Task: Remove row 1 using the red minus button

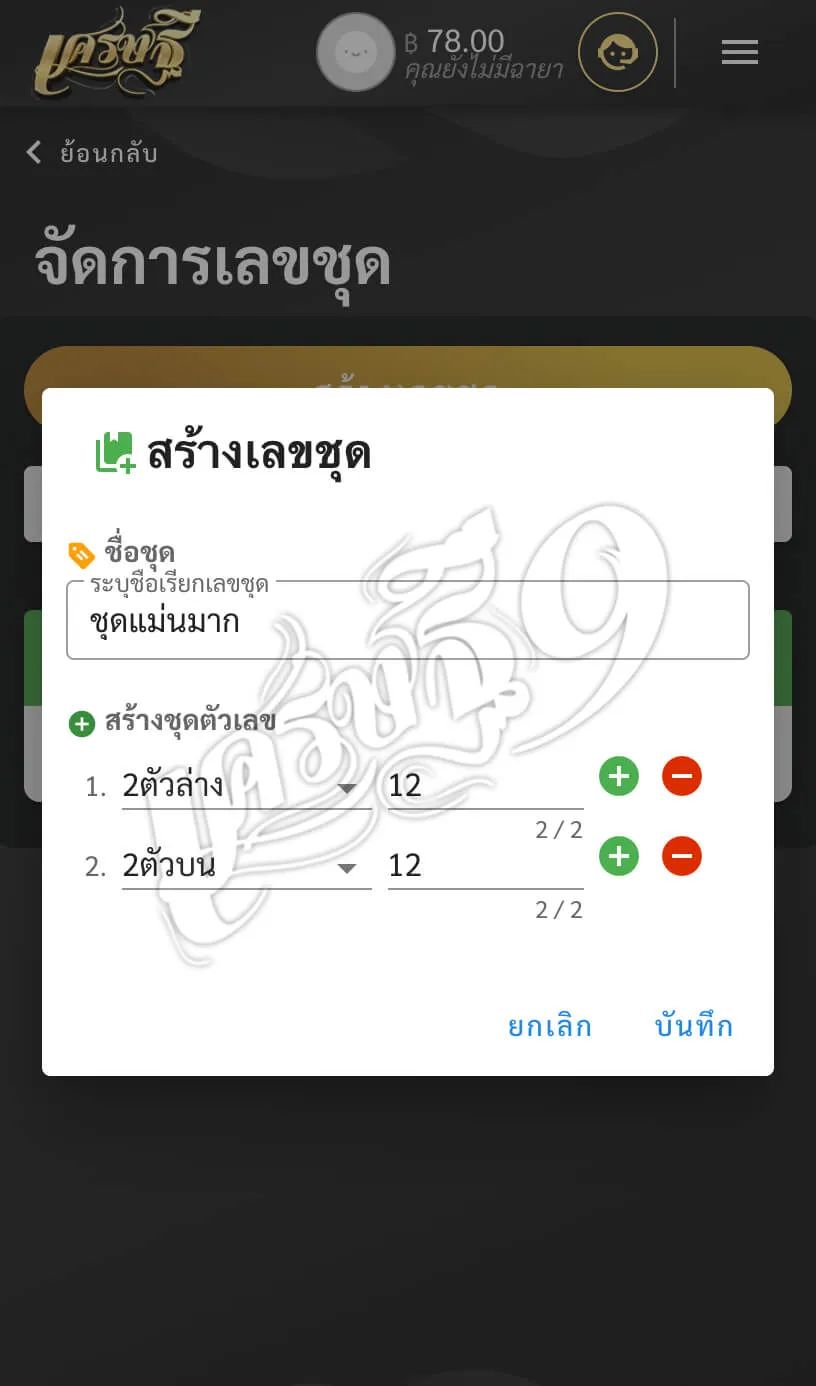Action: tap(681, 776)
